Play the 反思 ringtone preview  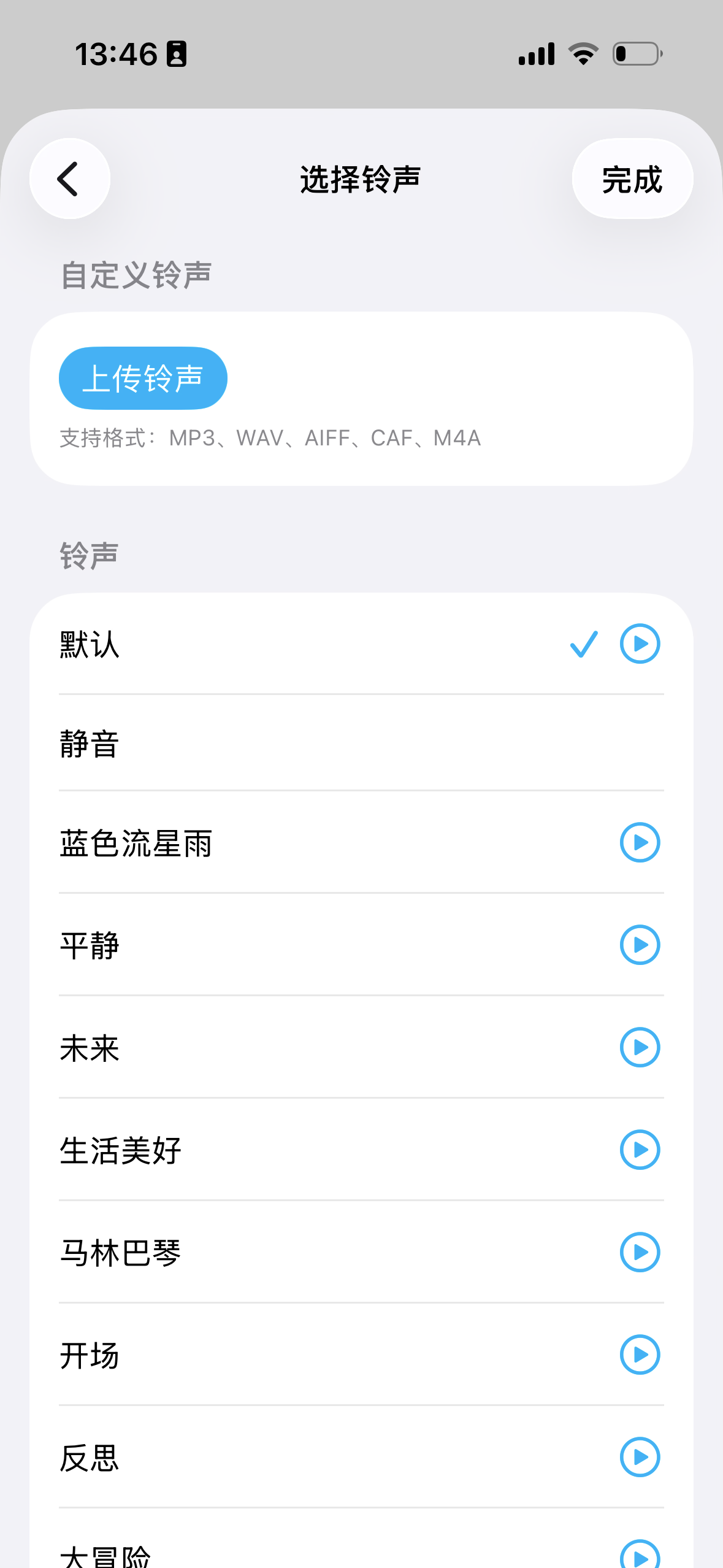640,1457
